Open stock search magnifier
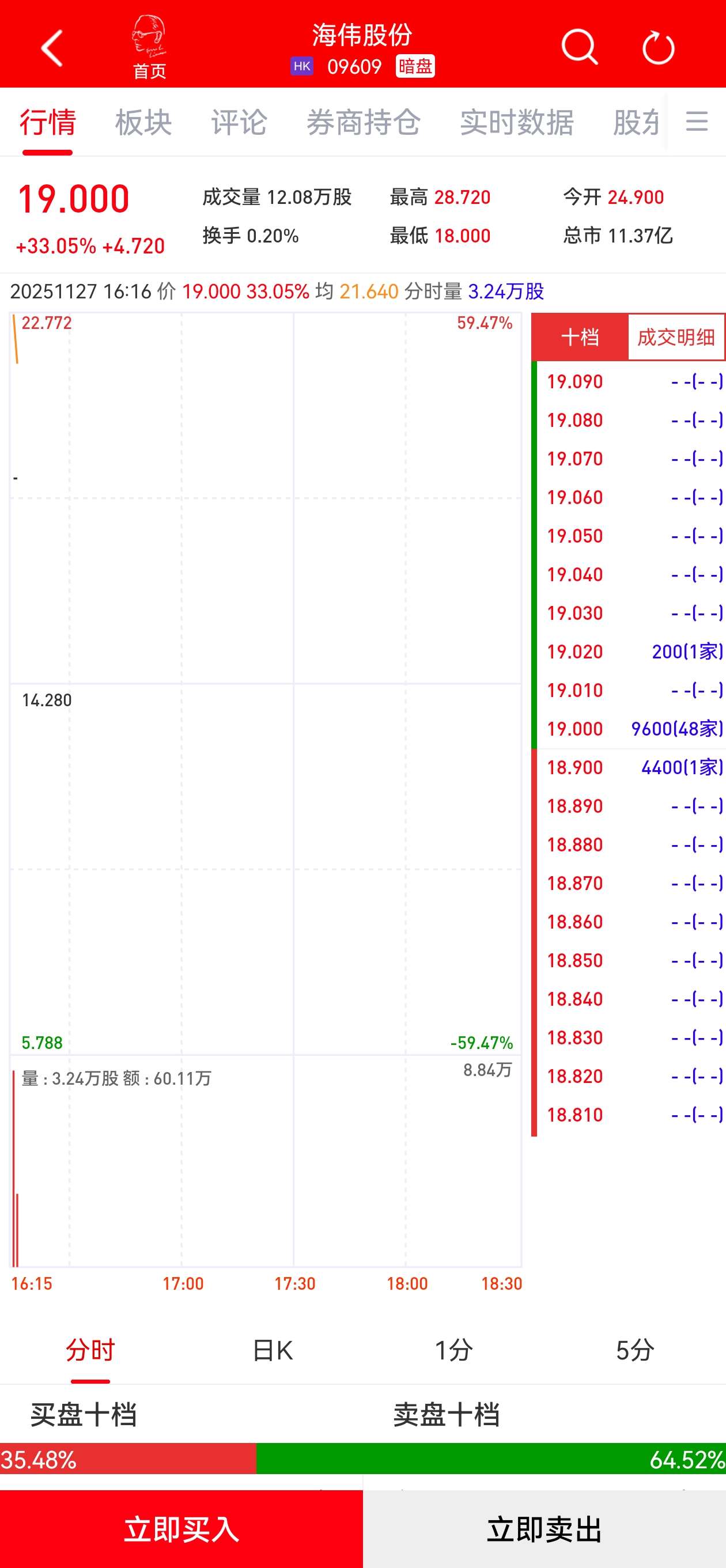726x1568 pixels. pyautogui.click(x=578, y=47)
